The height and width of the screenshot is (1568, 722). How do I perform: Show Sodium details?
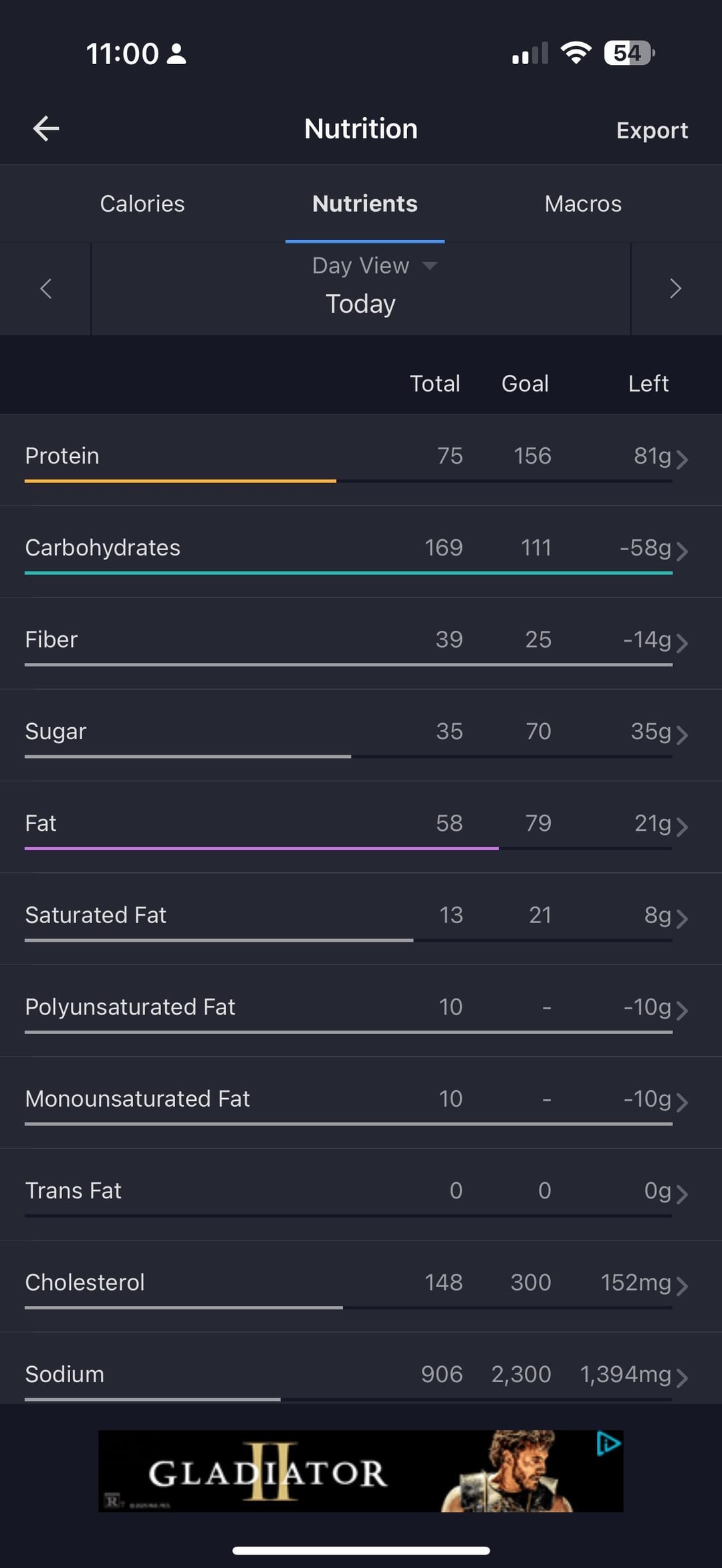(361, 1376)
